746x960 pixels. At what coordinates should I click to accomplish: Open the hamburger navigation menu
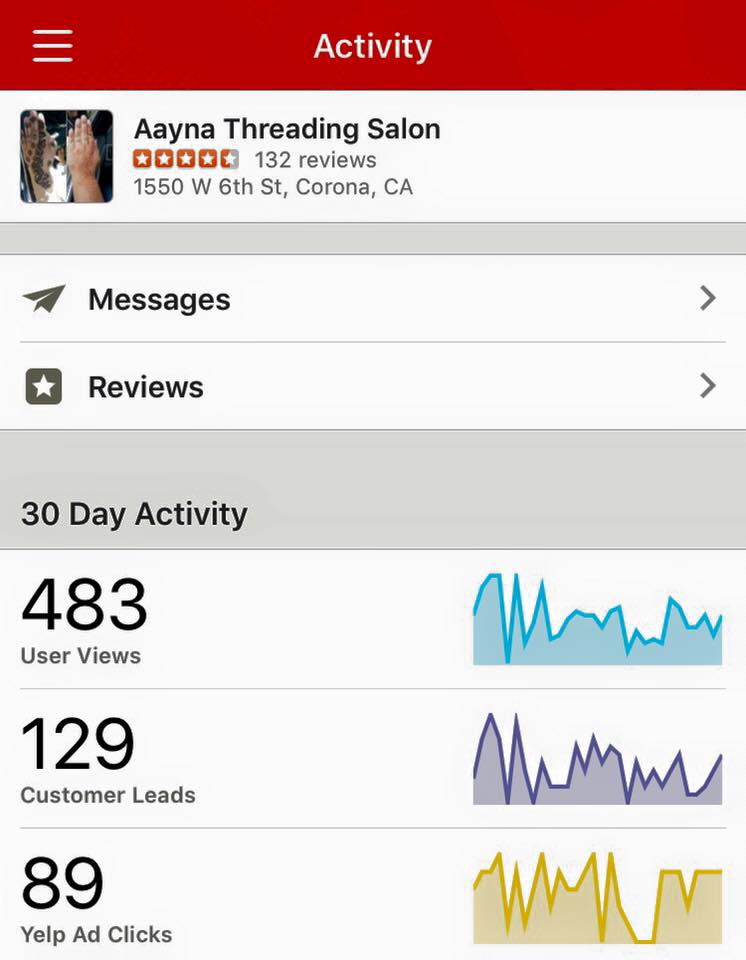[52, 46]
